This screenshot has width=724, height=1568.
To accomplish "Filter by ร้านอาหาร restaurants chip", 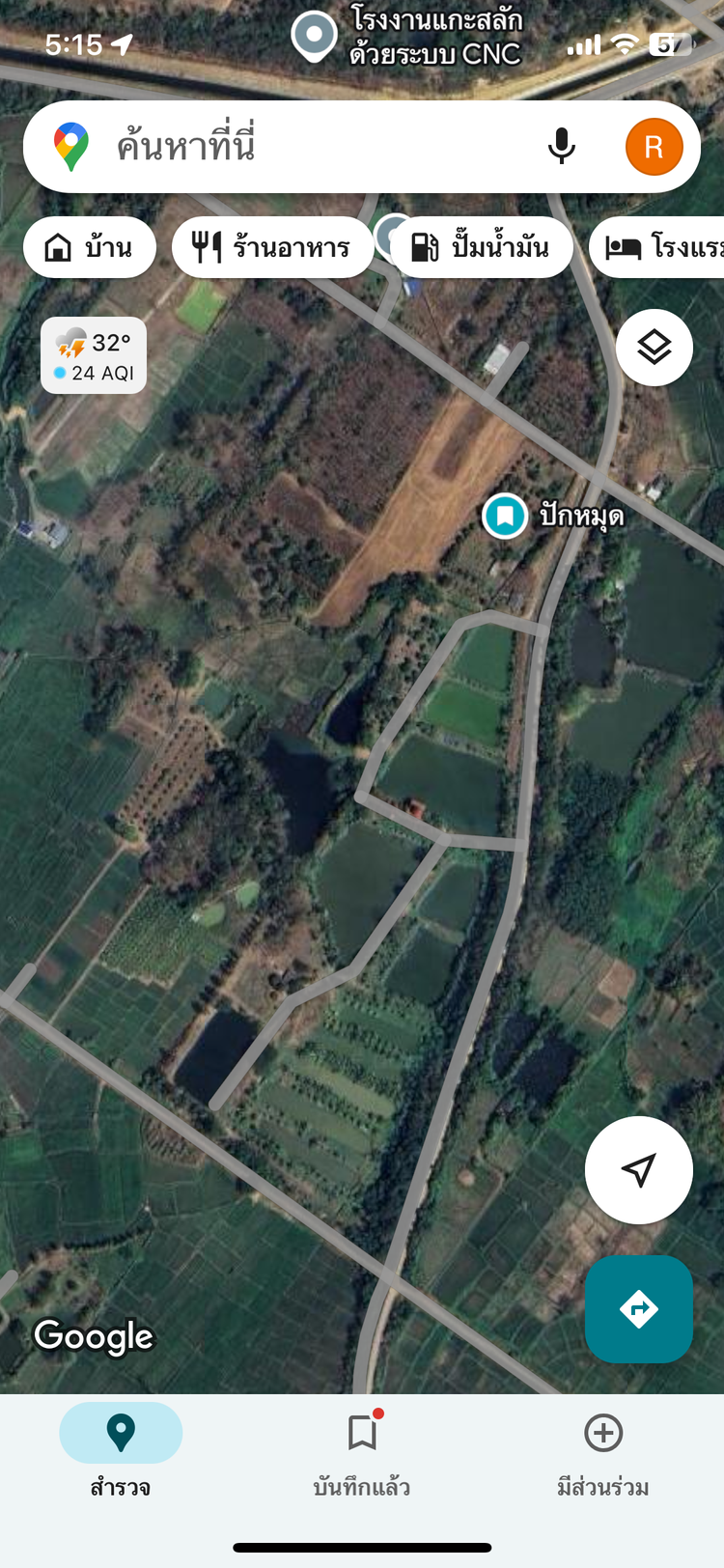I will pyautogui.click(x=273, y=247).
